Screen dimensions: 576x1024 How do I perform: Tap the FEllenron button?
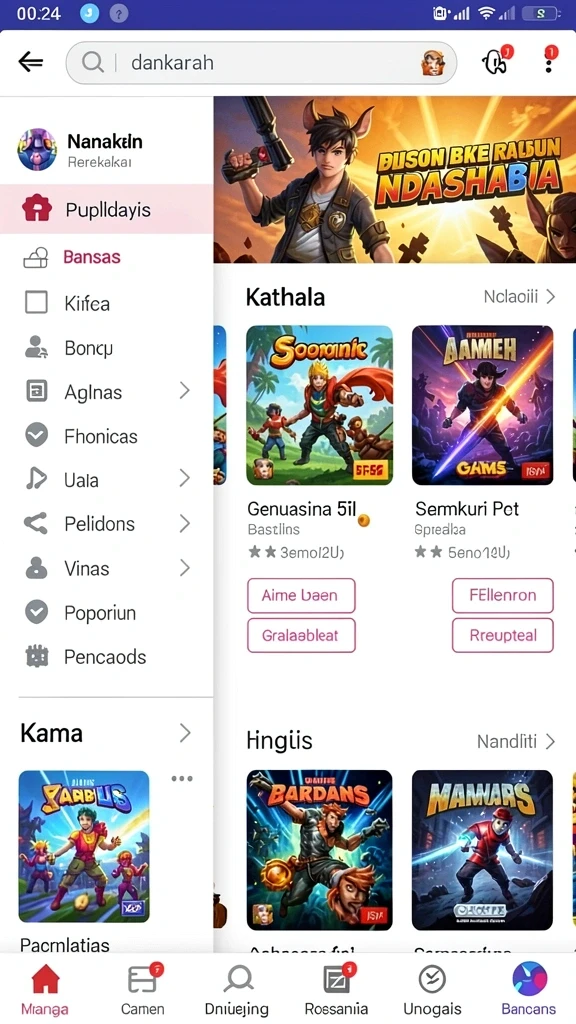point(502,595)
